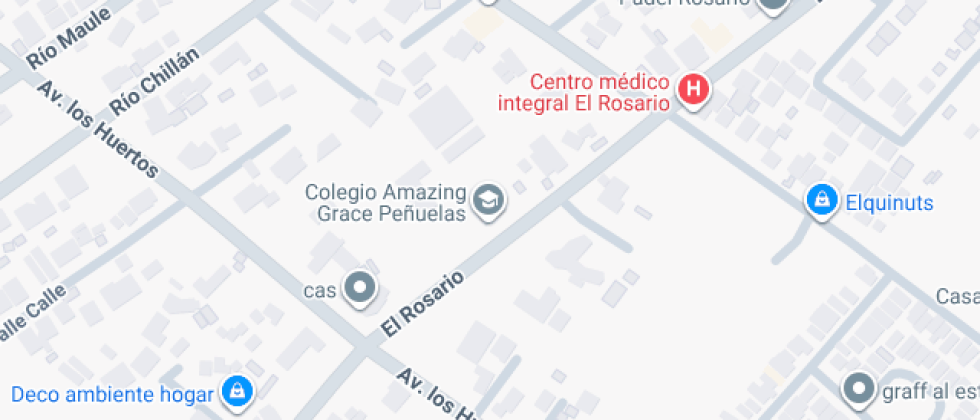Select Colegio Amazing Grace Peñuelas pin
The image size is (980, 420).
(488, 198)
